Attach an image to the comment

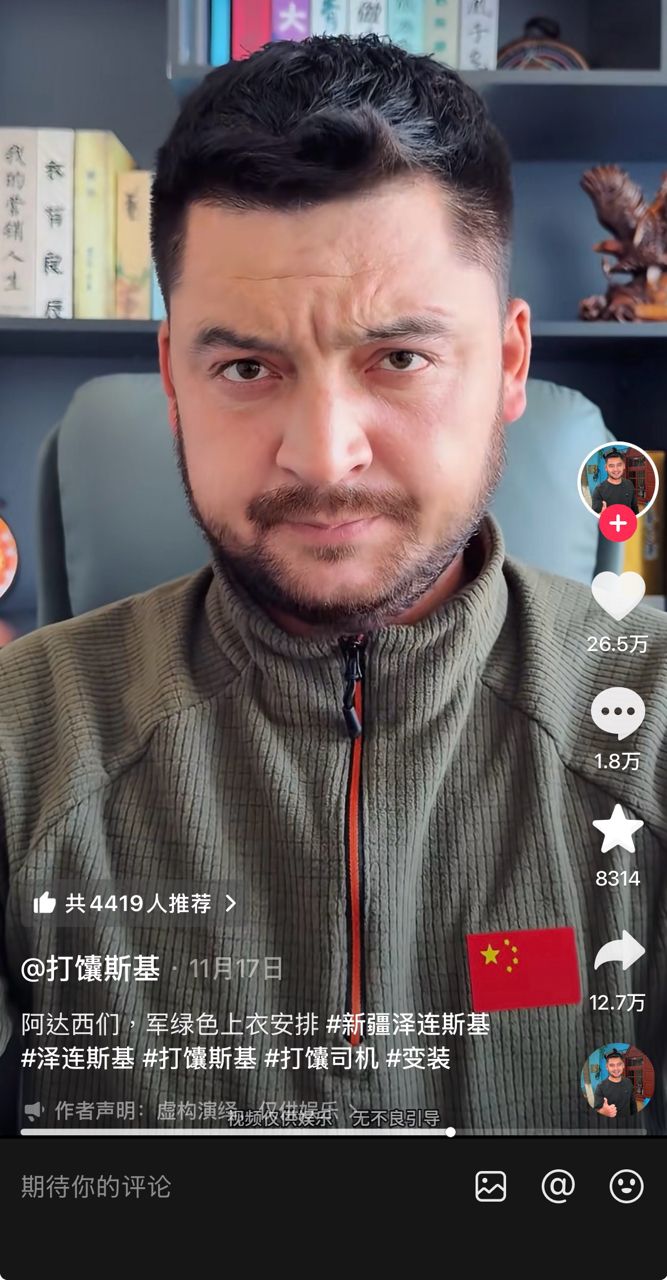[x=490, y=1187]
